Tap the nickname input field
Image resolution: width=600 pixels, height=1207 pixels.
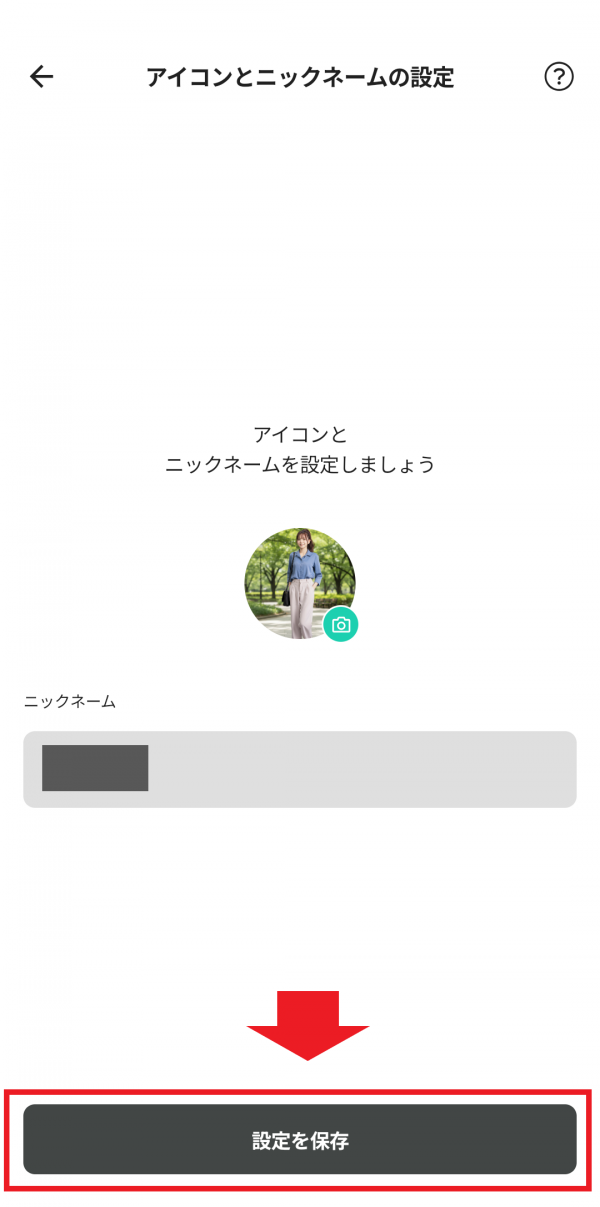pos(300,769)
